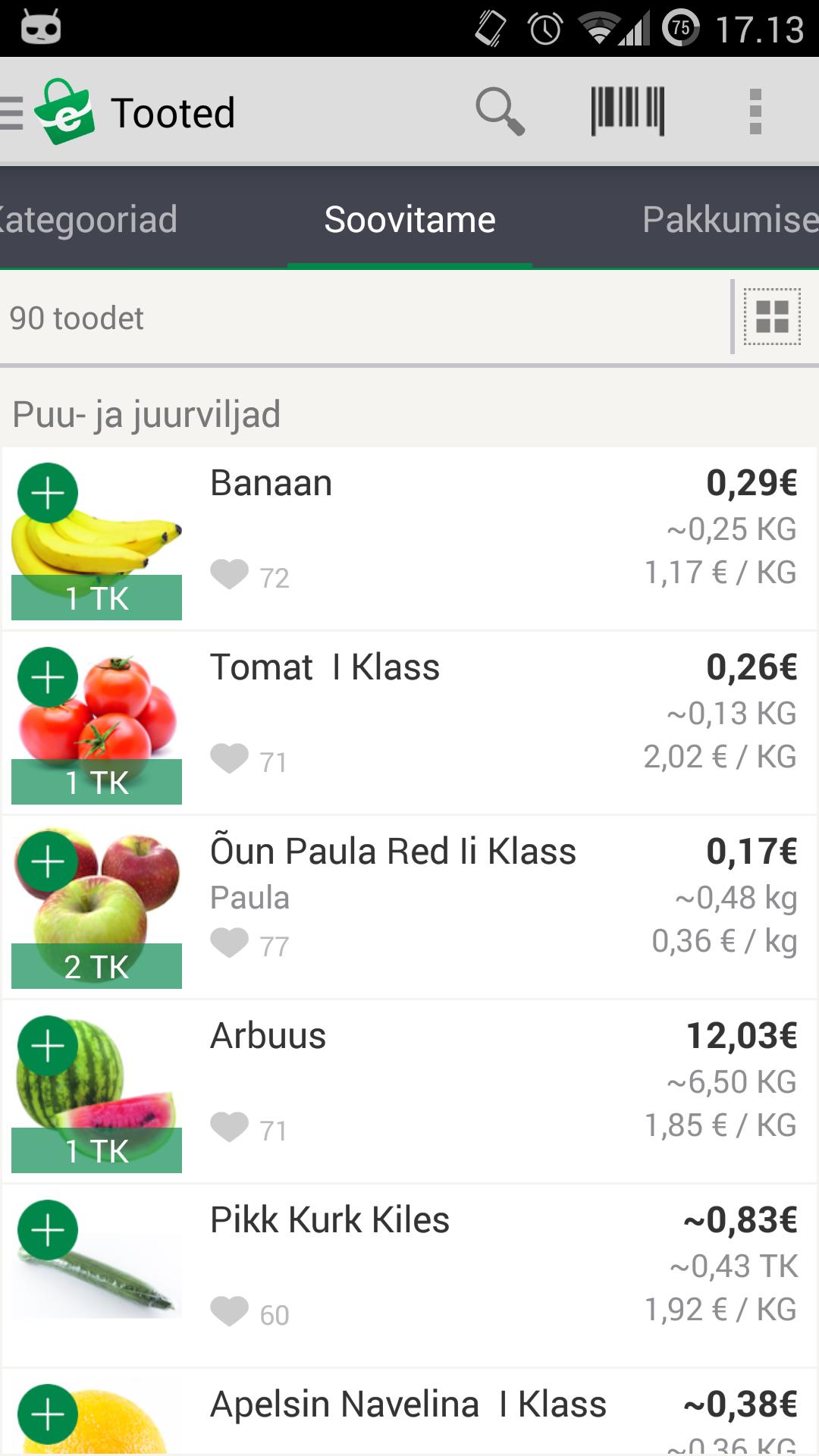Open Apelsin Navelina I Klass details
This screenshot has width=819, height=1456.
click(408, 1404)
